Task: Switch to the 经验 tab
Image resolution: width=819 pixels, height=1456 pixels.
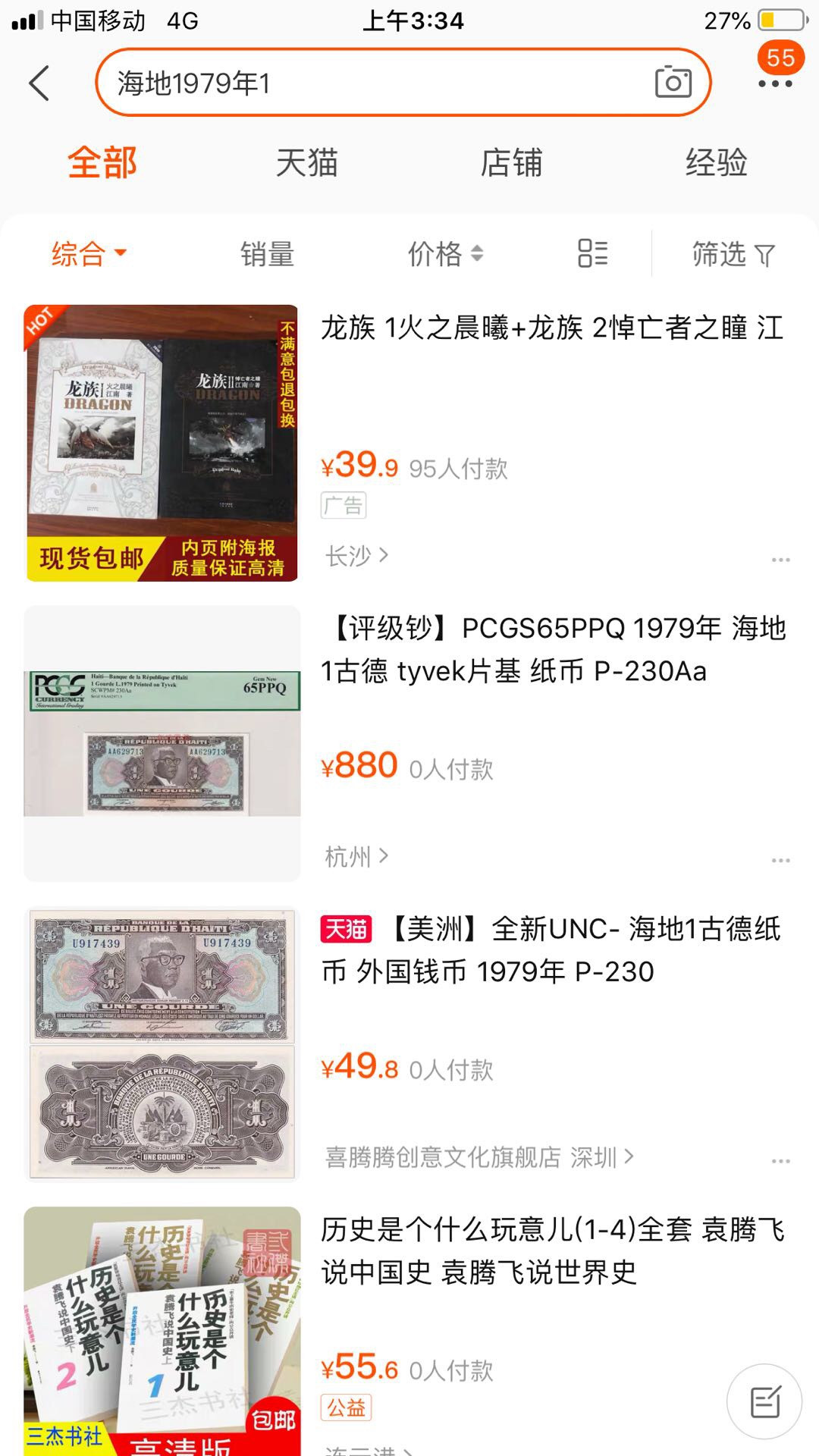Action: point(716,163)
